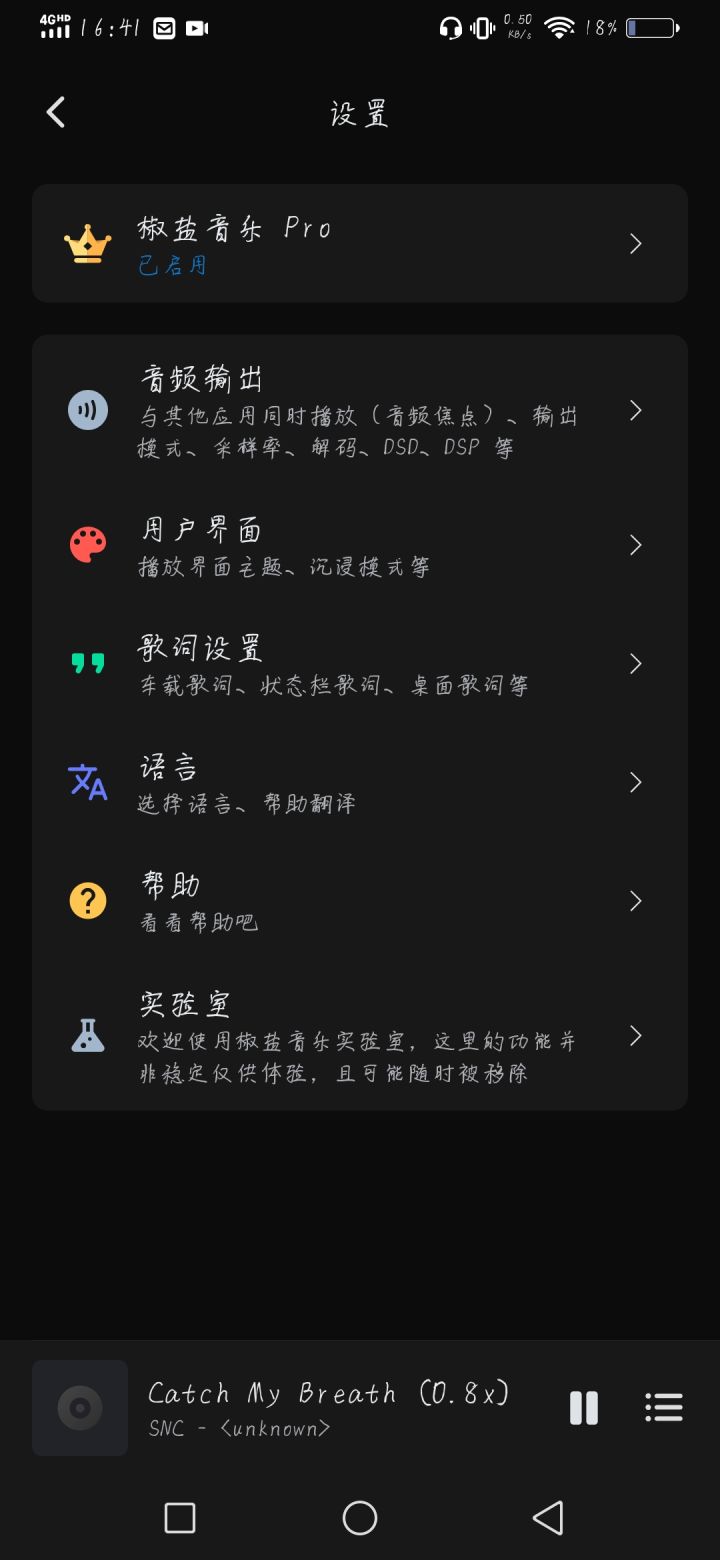Select the palette icon for 用户界面
This screenshot has height=1560, width=720.
(87, 543)
